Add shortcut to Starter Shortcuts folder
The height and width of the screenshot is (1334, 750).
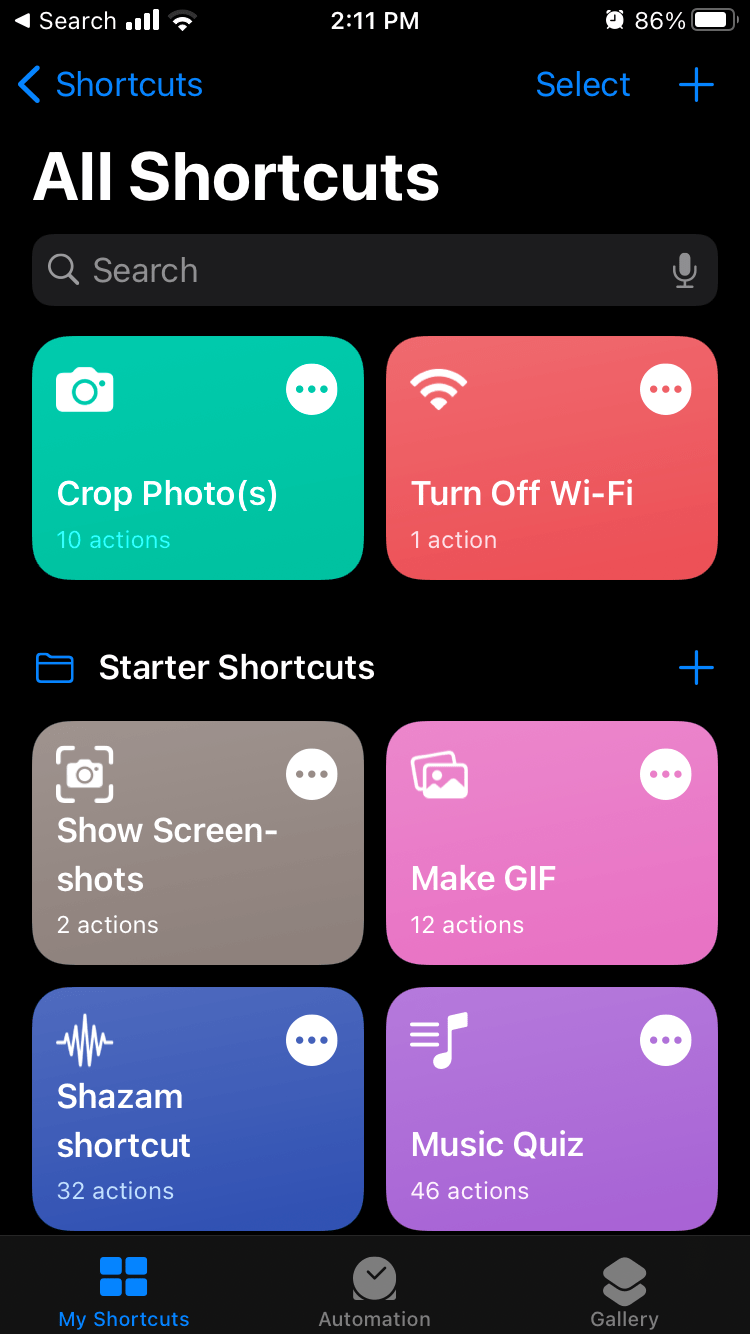pos(696,668)
